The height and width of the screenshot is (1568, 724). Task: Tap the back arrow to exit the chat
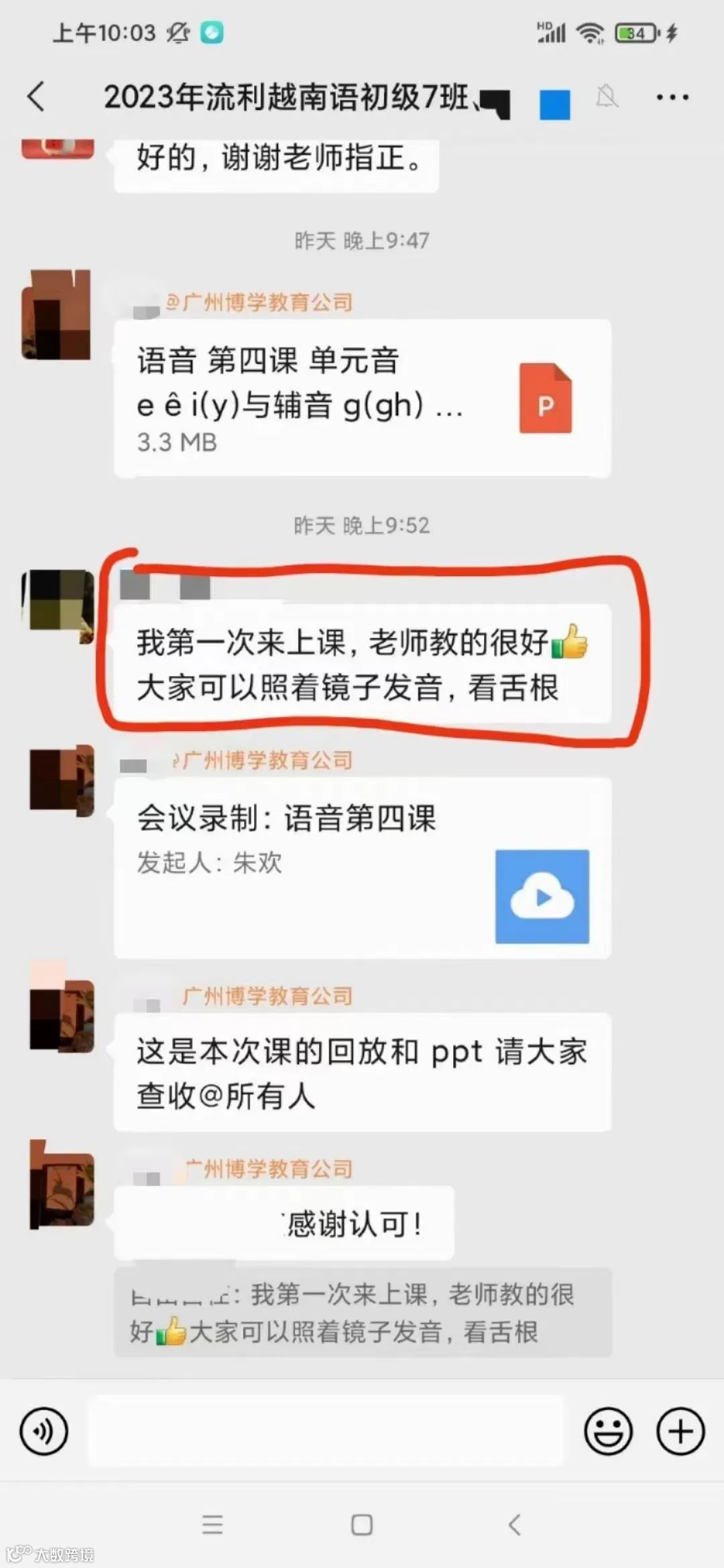pyautogui.click(x=36, y=96)
